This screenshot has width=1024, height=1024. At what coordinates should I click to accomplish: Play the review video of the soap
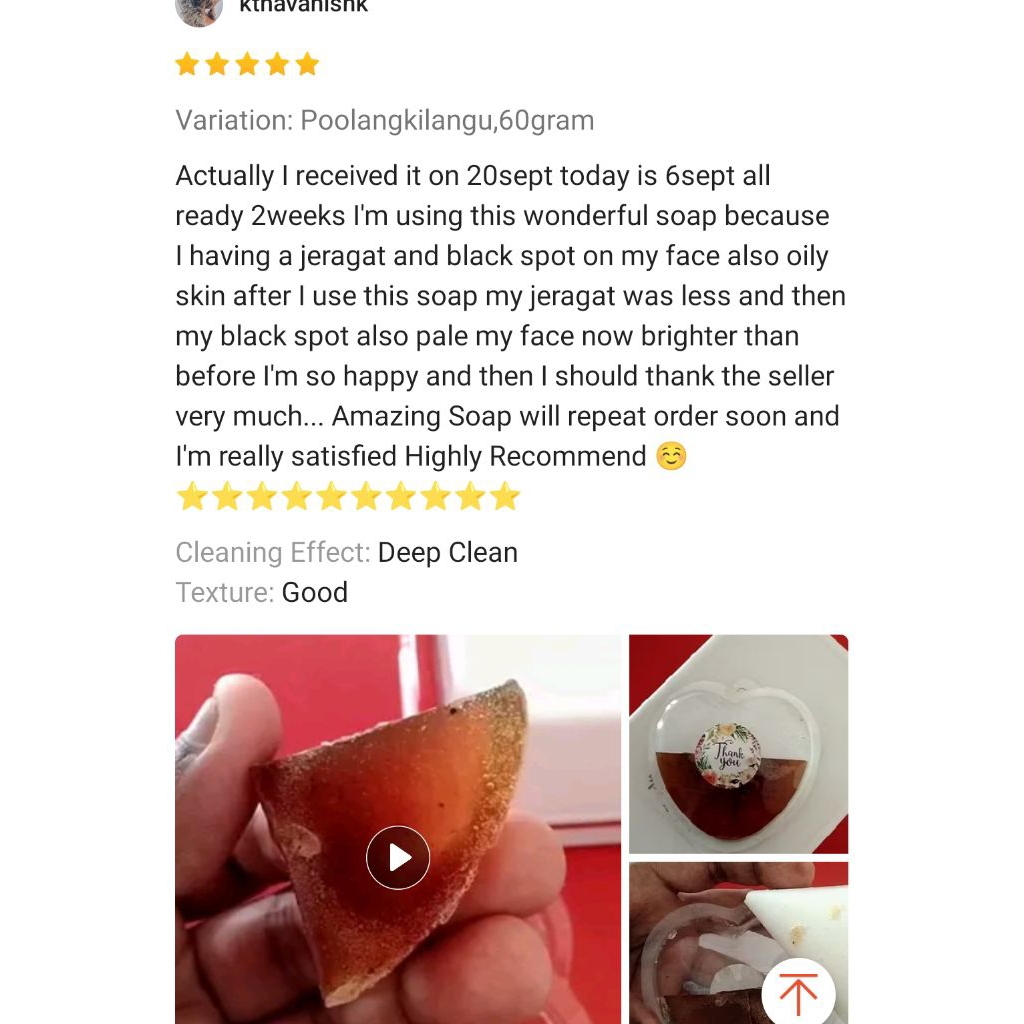398,857
